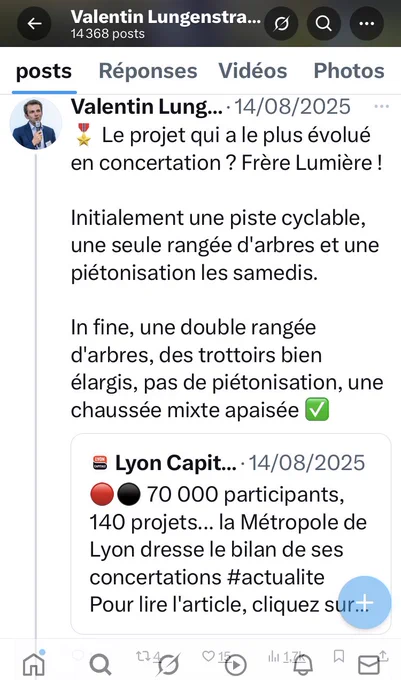
Task: Open the notifications bell
Action: click(x=303, y=664)
